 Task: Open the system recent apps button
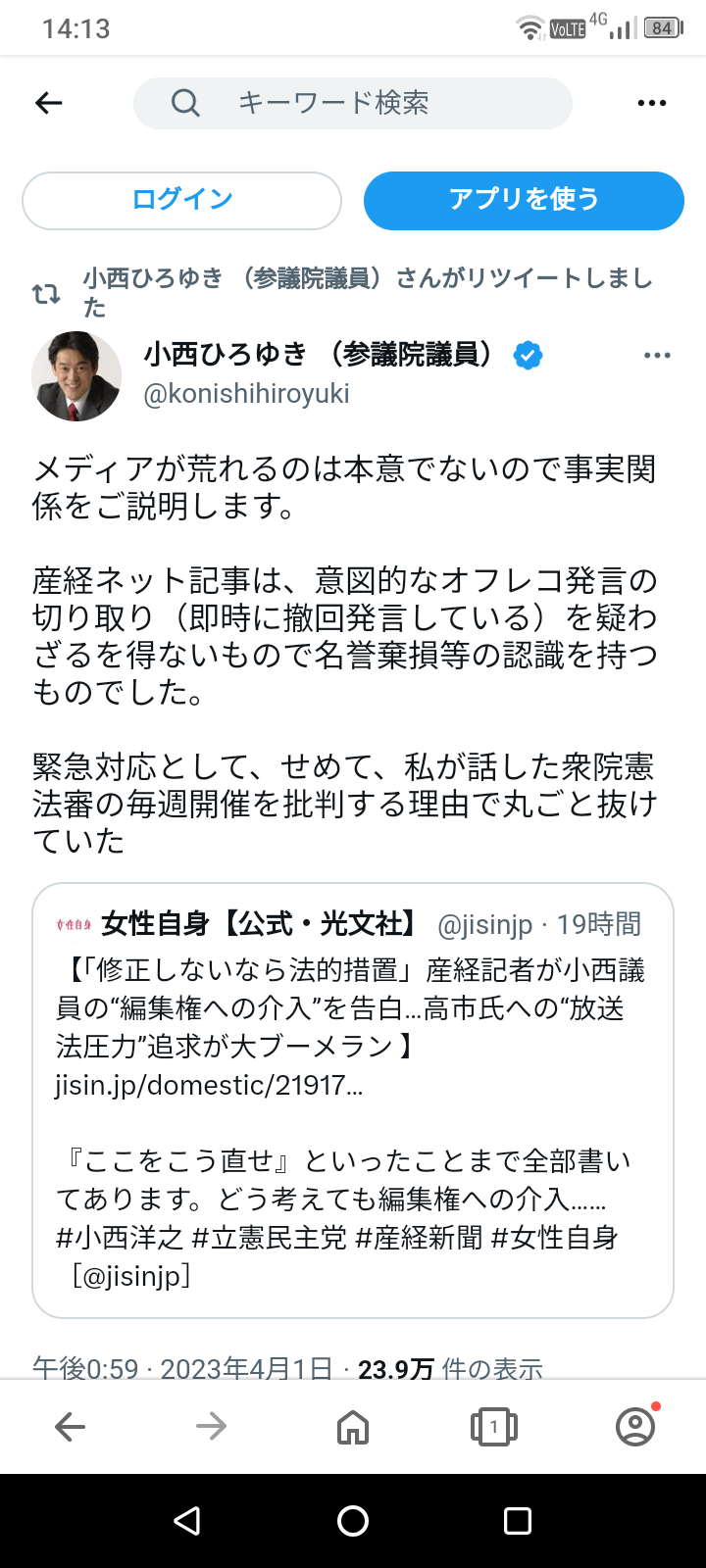click(x=517, y=1520)
